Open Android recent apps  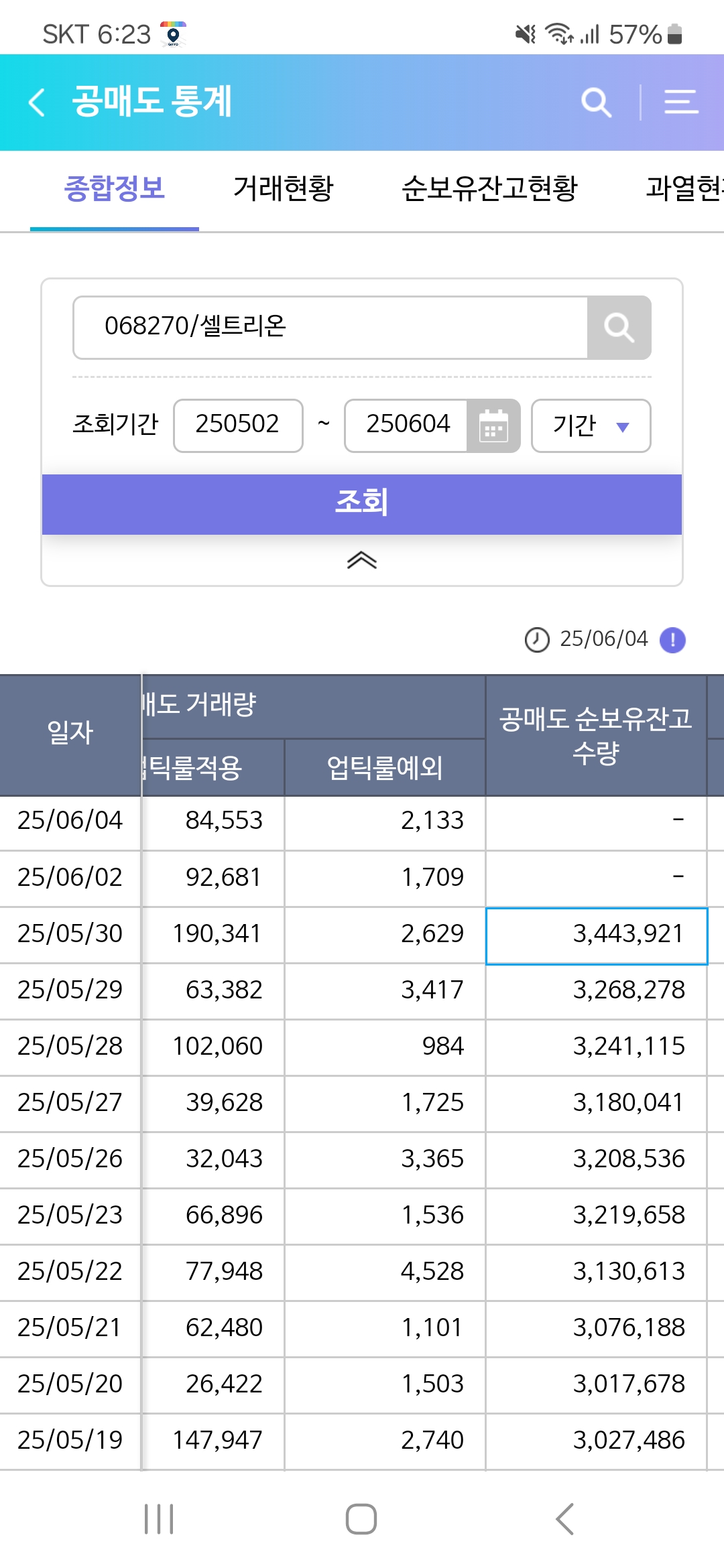159,1518
